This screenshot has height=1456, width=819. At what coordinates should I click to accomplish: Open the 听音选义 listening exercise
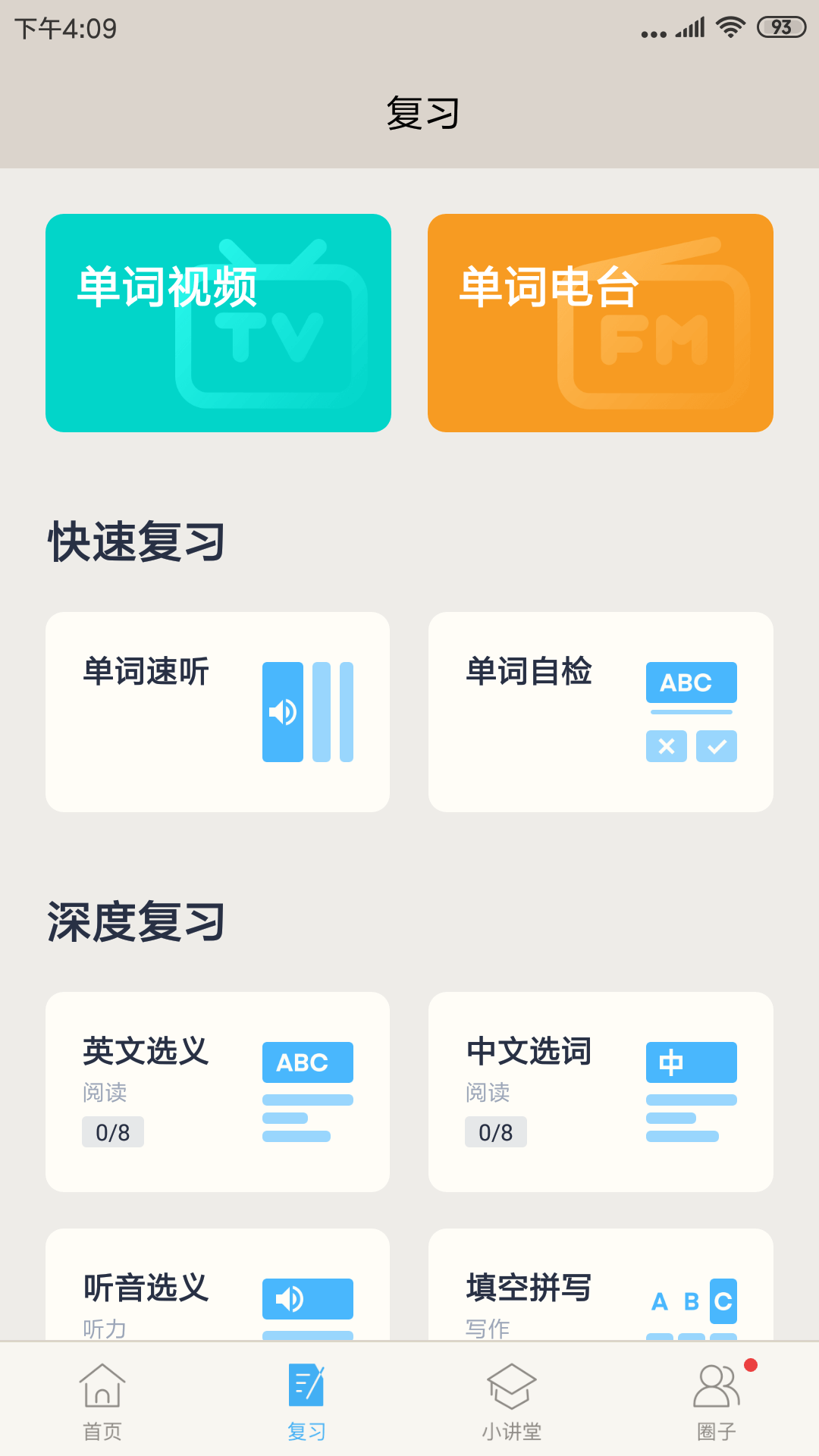pos(218,1285)
